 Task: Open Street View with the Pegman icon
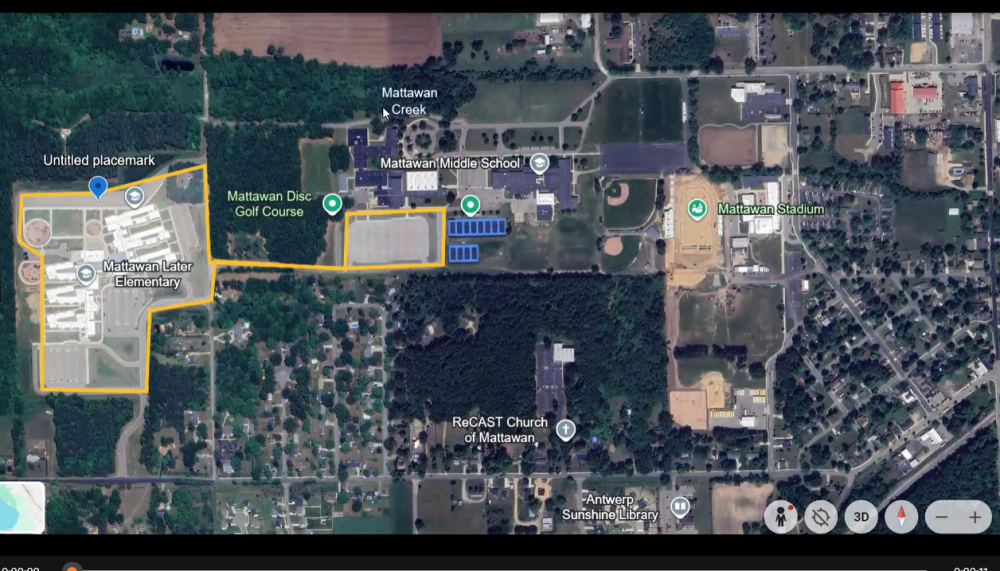point(780,517)
